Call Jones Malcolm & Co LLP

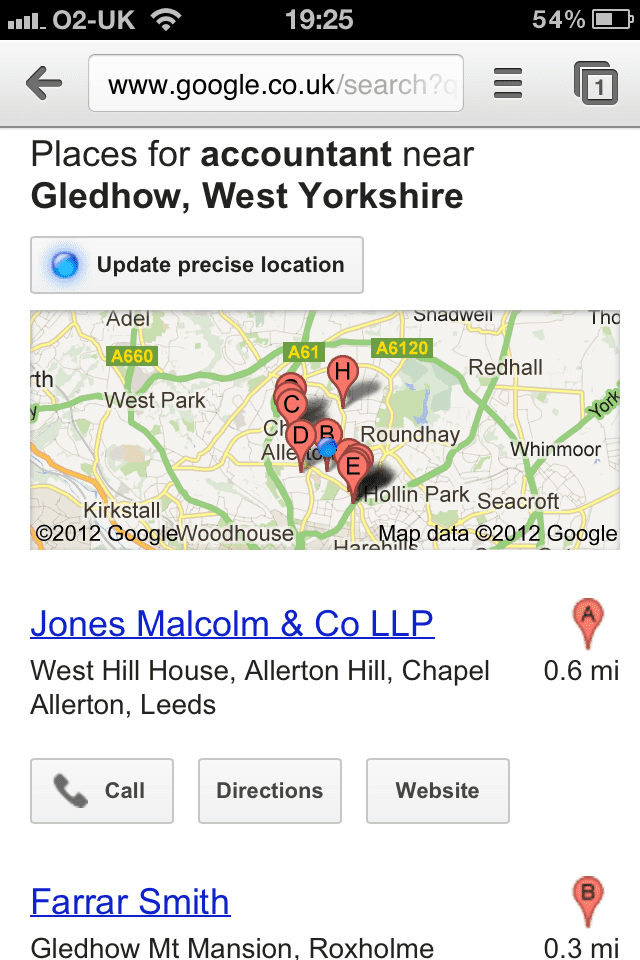pyautogui.click(x=102, y=791)
